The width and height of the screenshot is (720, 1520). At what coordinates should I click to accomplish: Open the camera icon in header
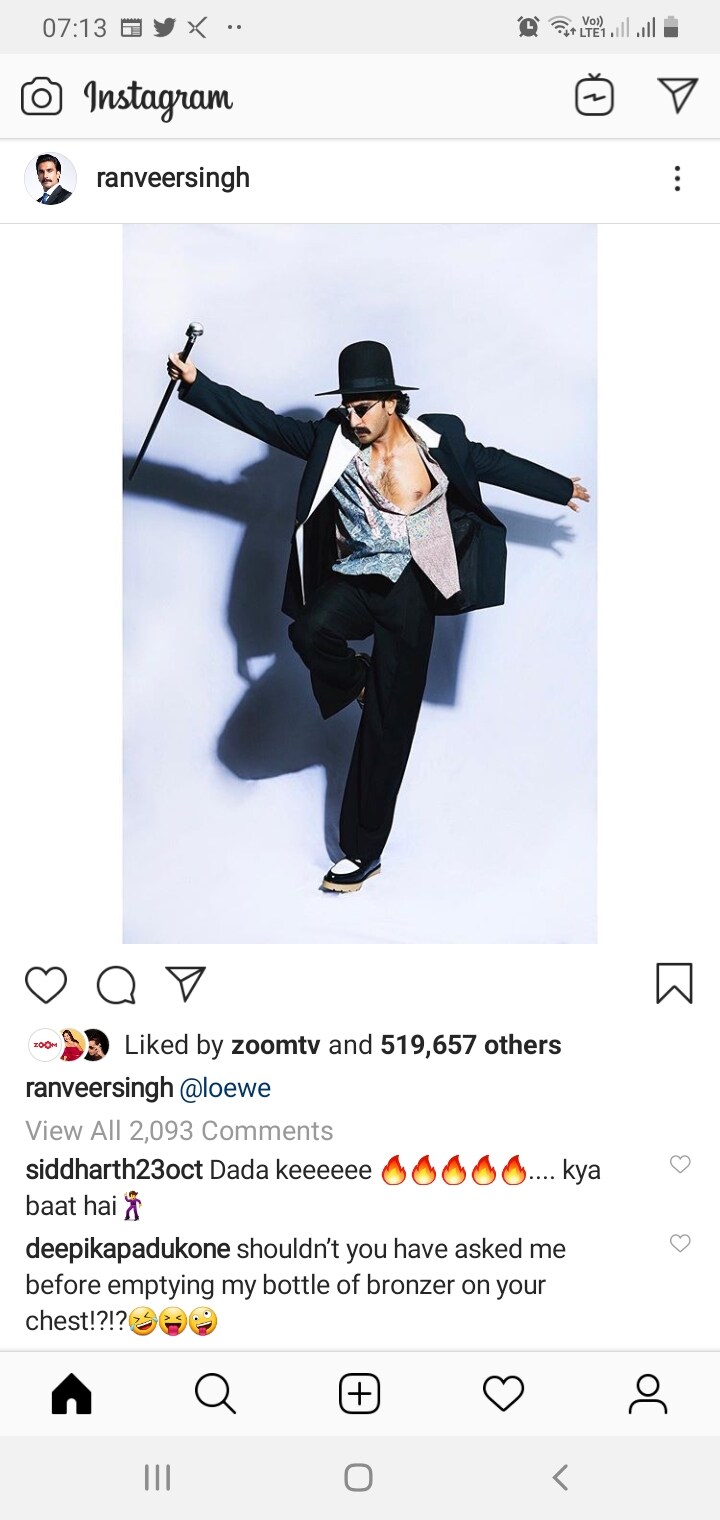[41, 97]
